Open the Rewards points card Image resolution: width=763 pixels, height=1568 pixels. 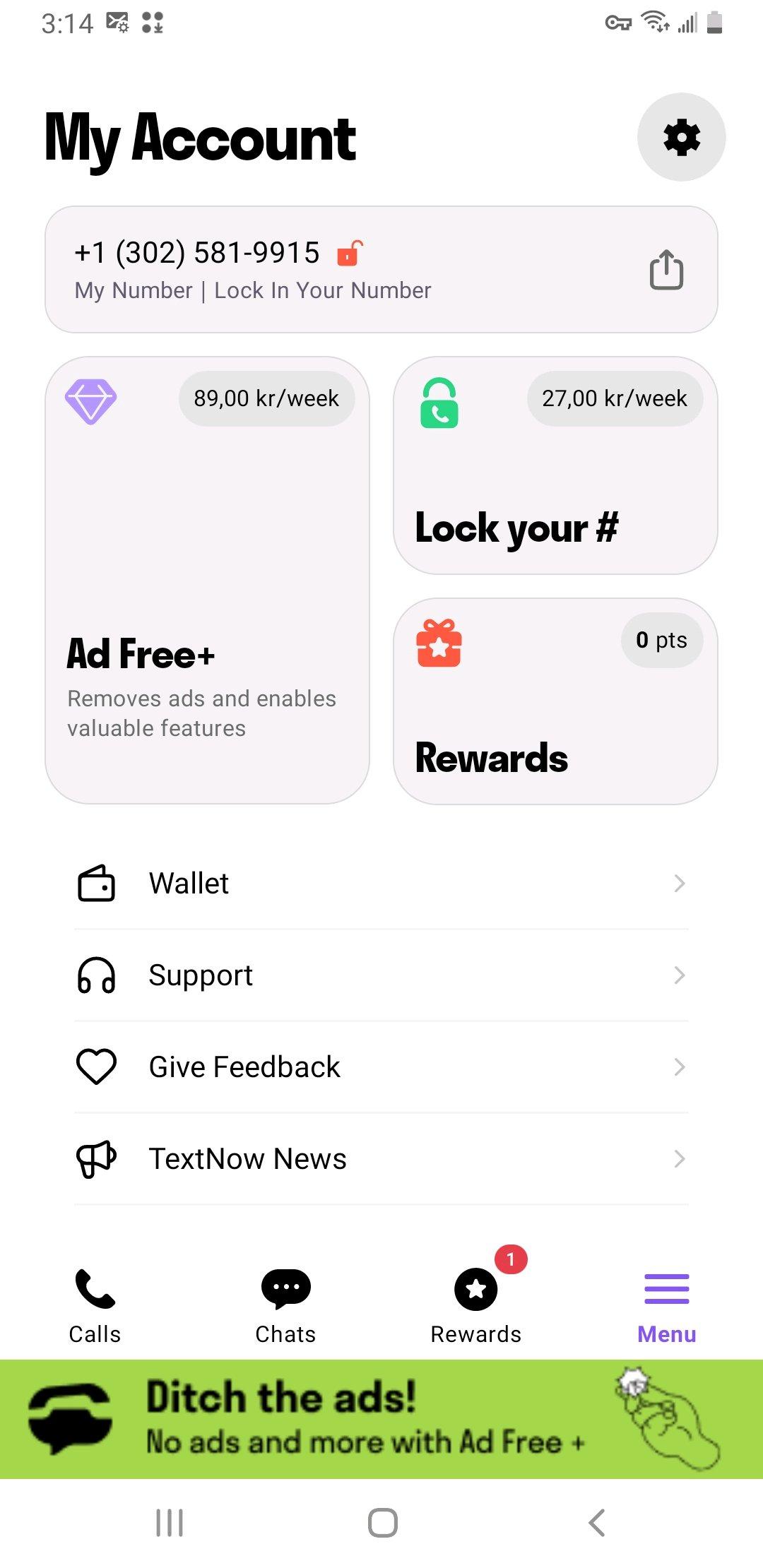click(555, 701)
